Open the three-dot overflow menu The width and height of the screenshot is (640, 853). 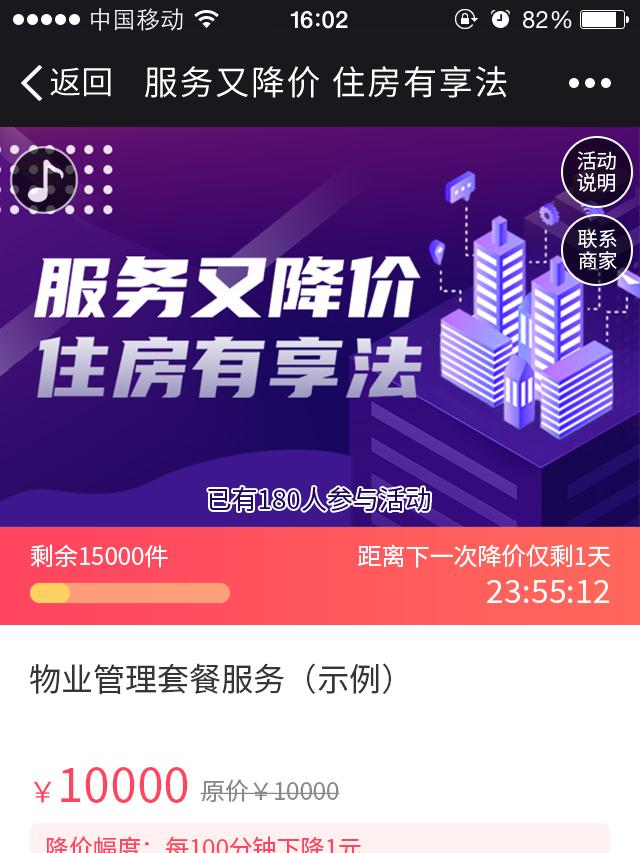(589, 84)
